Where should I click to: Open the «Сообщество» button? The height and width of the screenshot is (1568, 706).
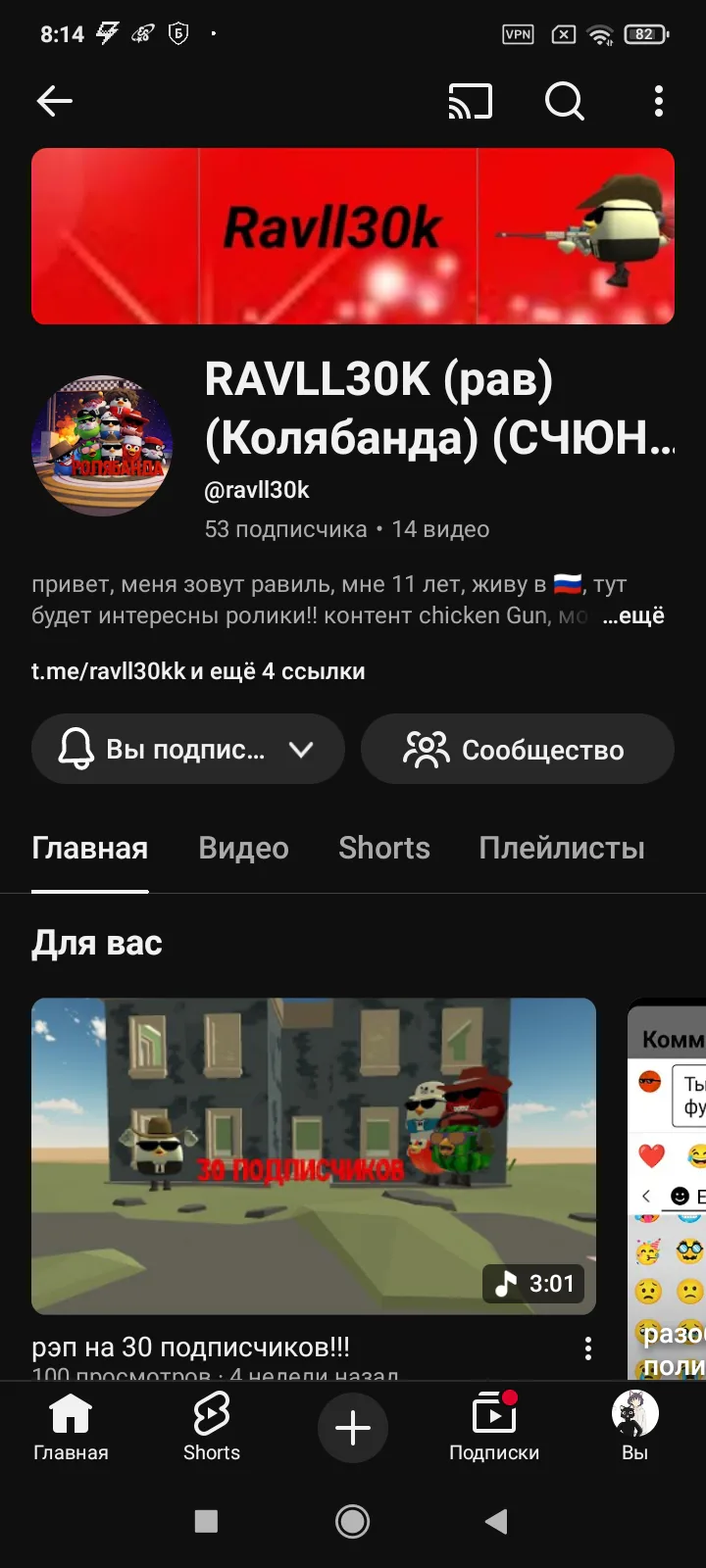click(517, 750)
